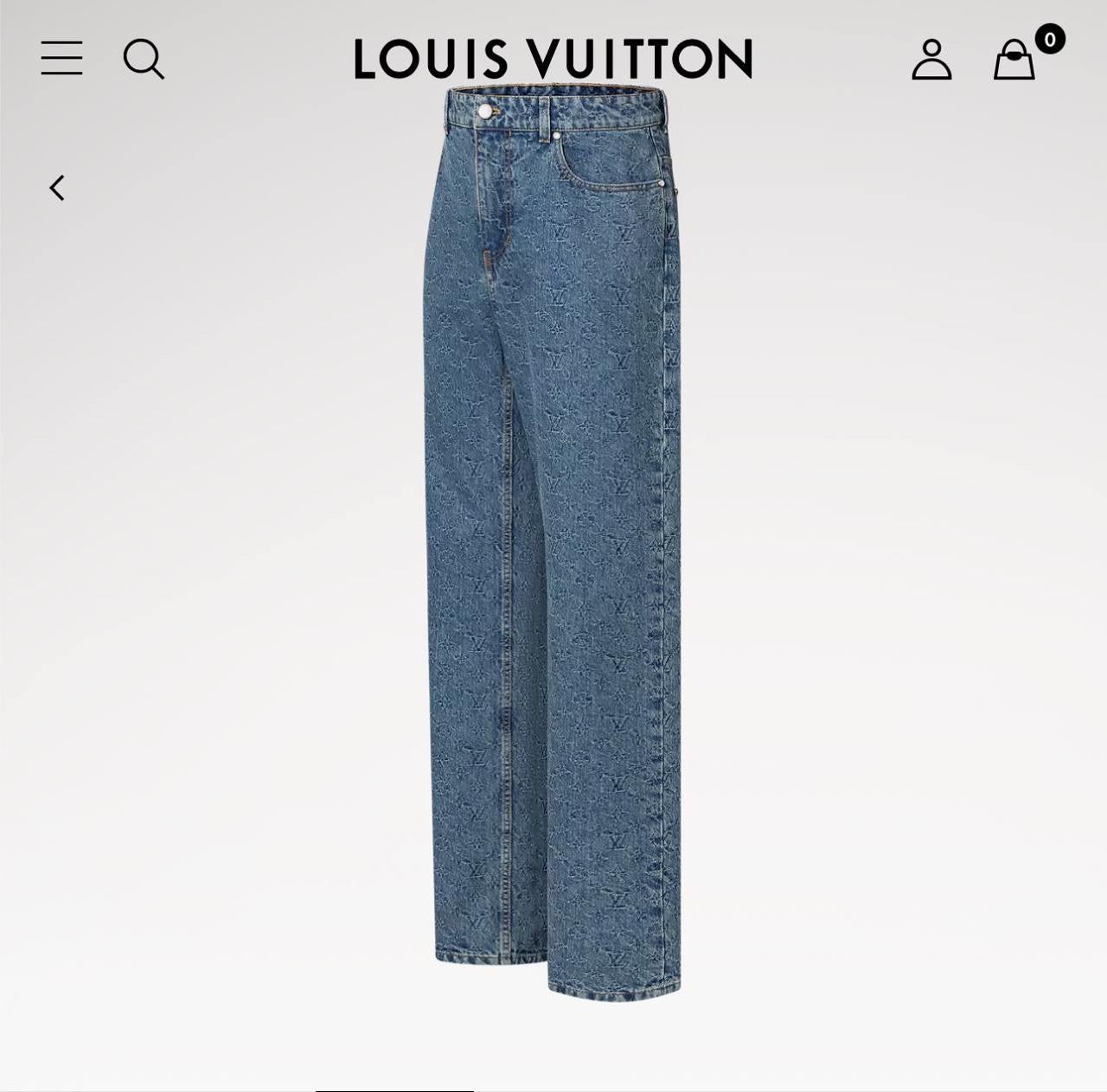1107x1092 pixels.
Task: Go back with the left chevron
Action: click(57, 188)
